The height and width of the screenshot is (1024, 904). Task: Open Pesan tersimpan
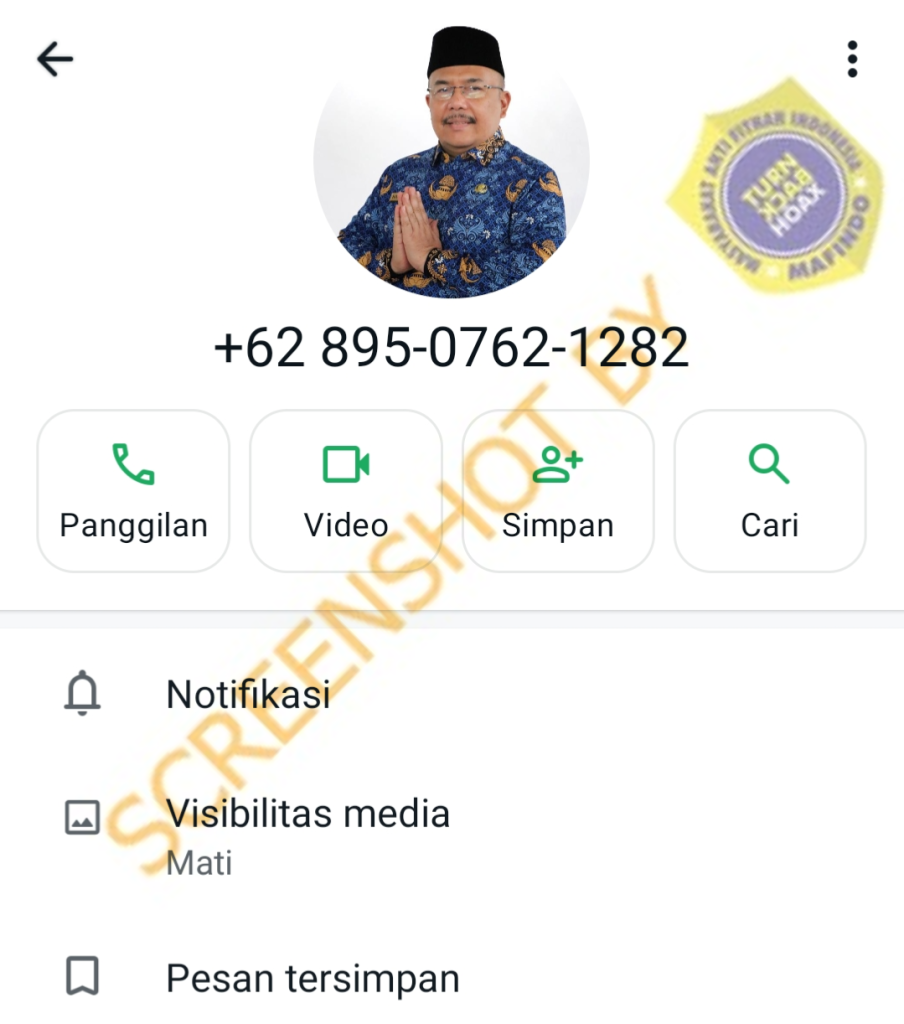point(312,977)
